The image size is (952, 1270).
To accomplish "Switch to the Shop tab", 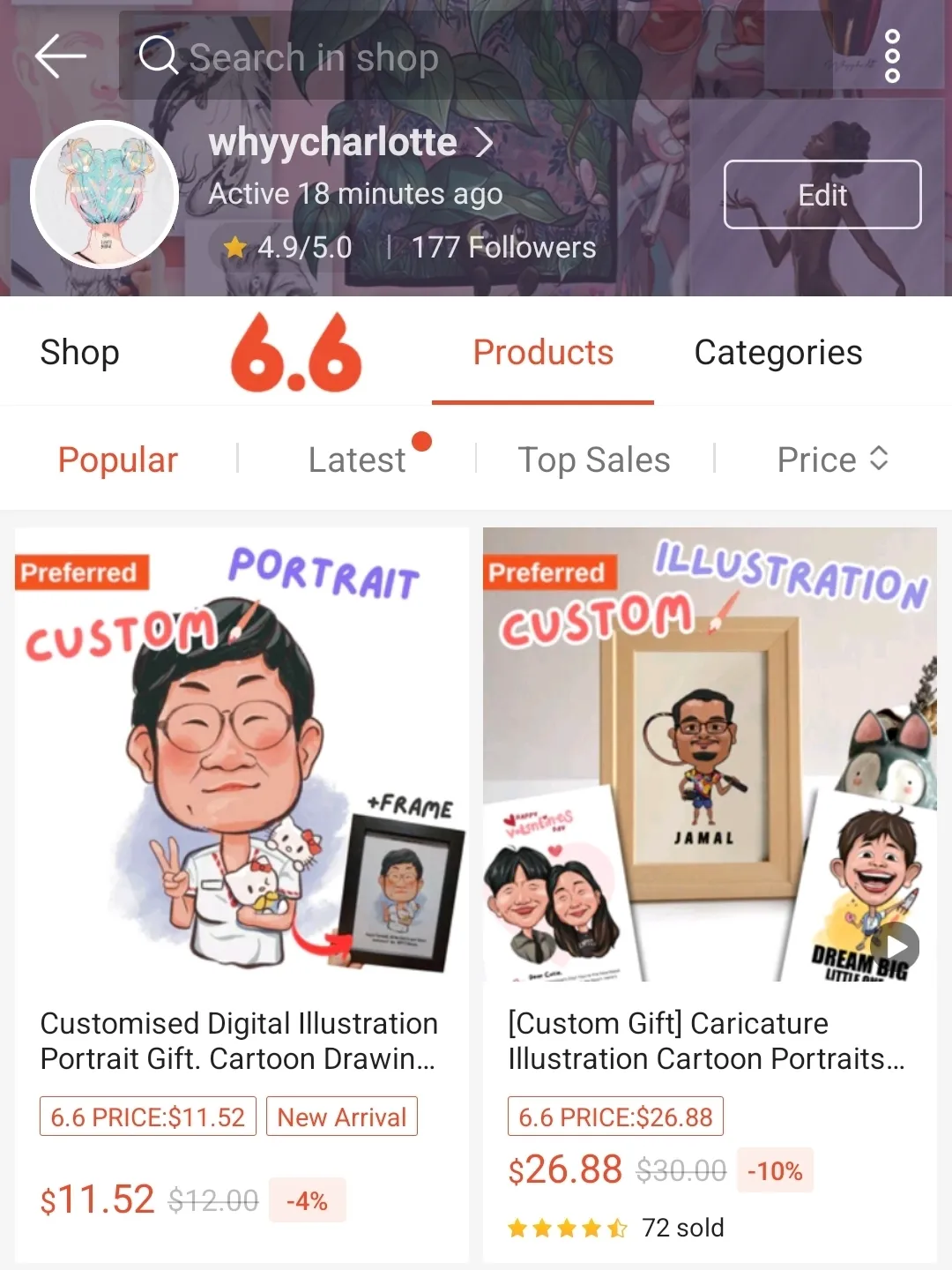I will 79,352.
